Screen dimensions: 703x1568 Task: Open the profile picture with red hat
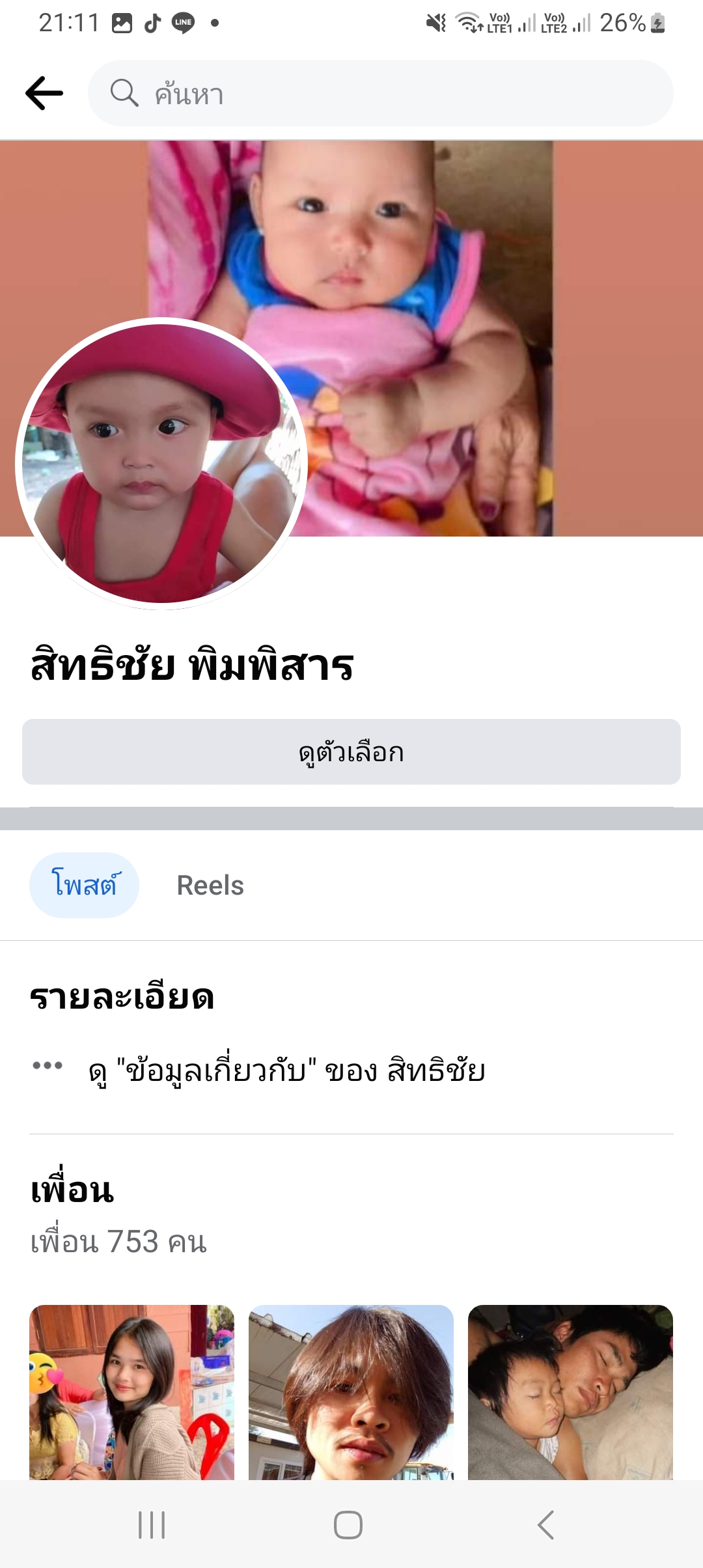point(161,463)
